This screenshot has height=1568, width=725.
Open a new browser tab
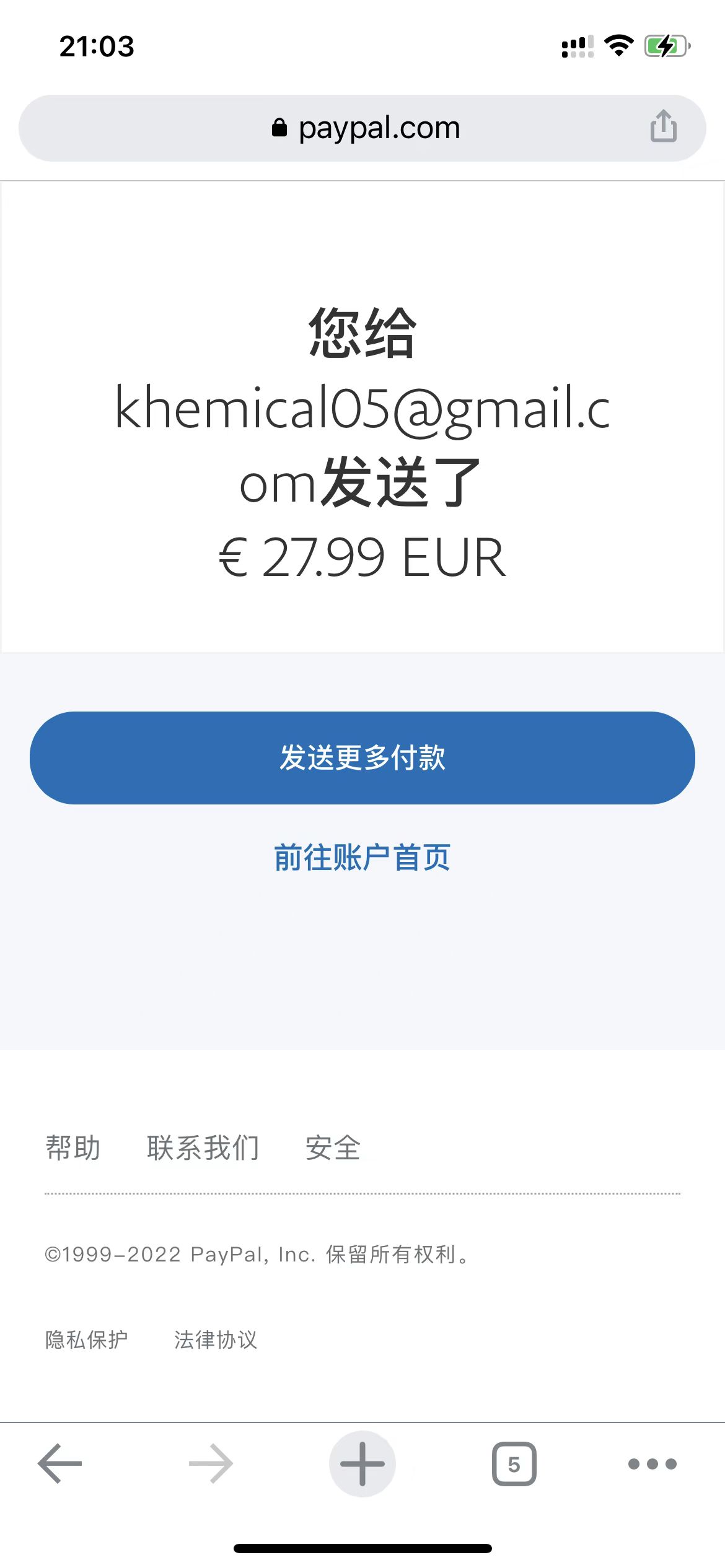(x=362, y=1463)
